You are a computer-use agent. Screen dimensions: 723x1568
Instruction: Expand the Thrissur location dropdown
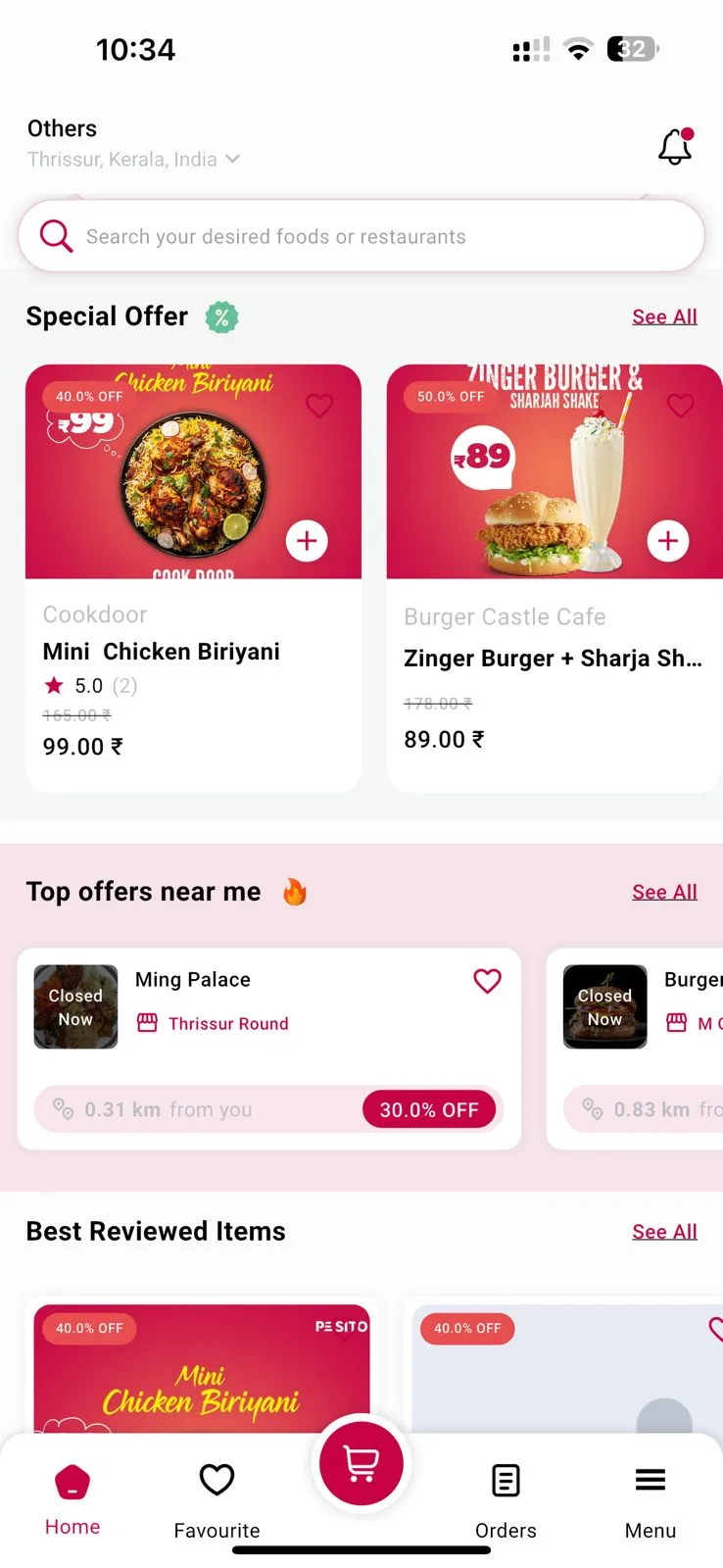232,159
